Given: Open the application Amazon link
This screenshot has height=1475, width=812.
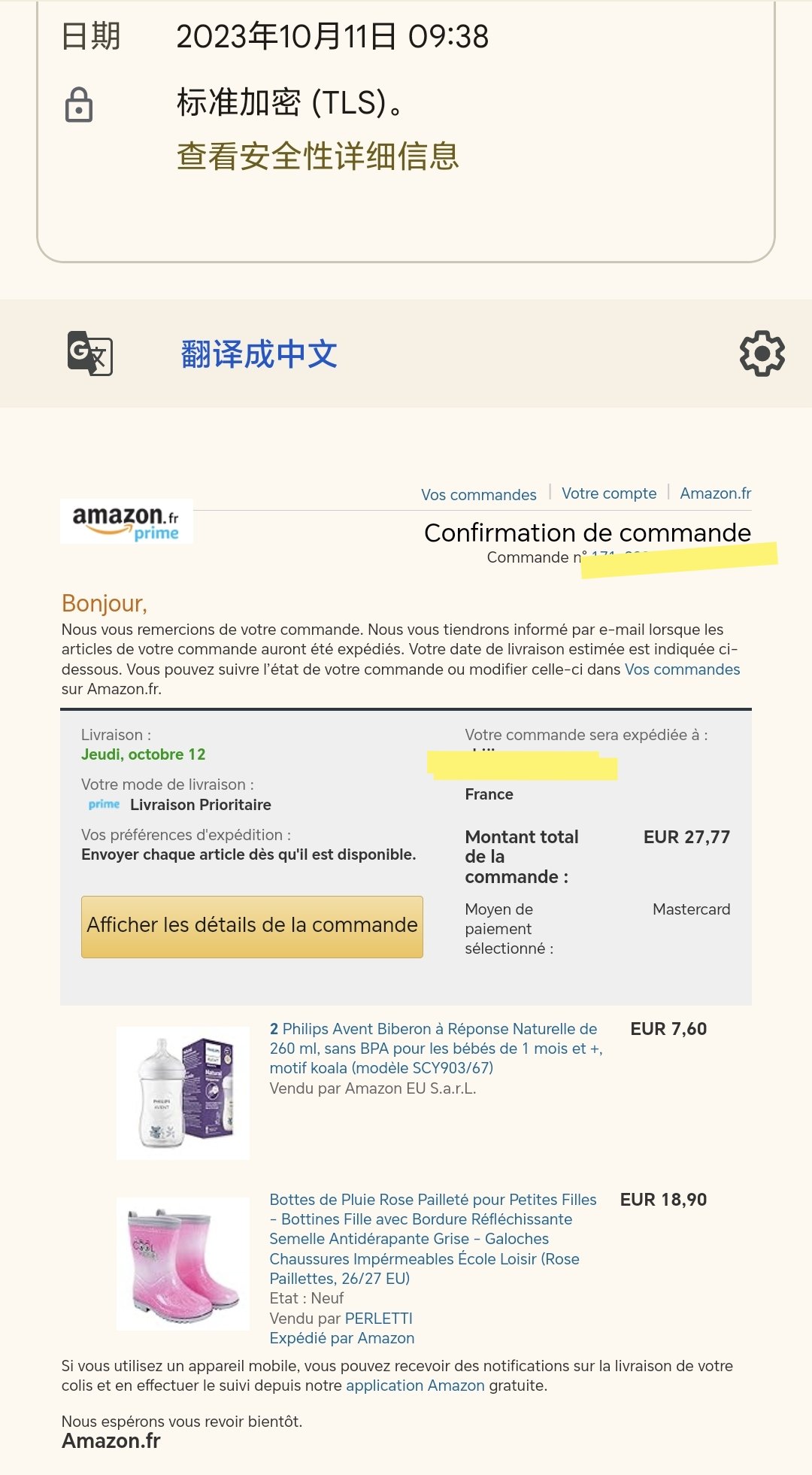Looking at the screenshot, I should pos(415,1385).
